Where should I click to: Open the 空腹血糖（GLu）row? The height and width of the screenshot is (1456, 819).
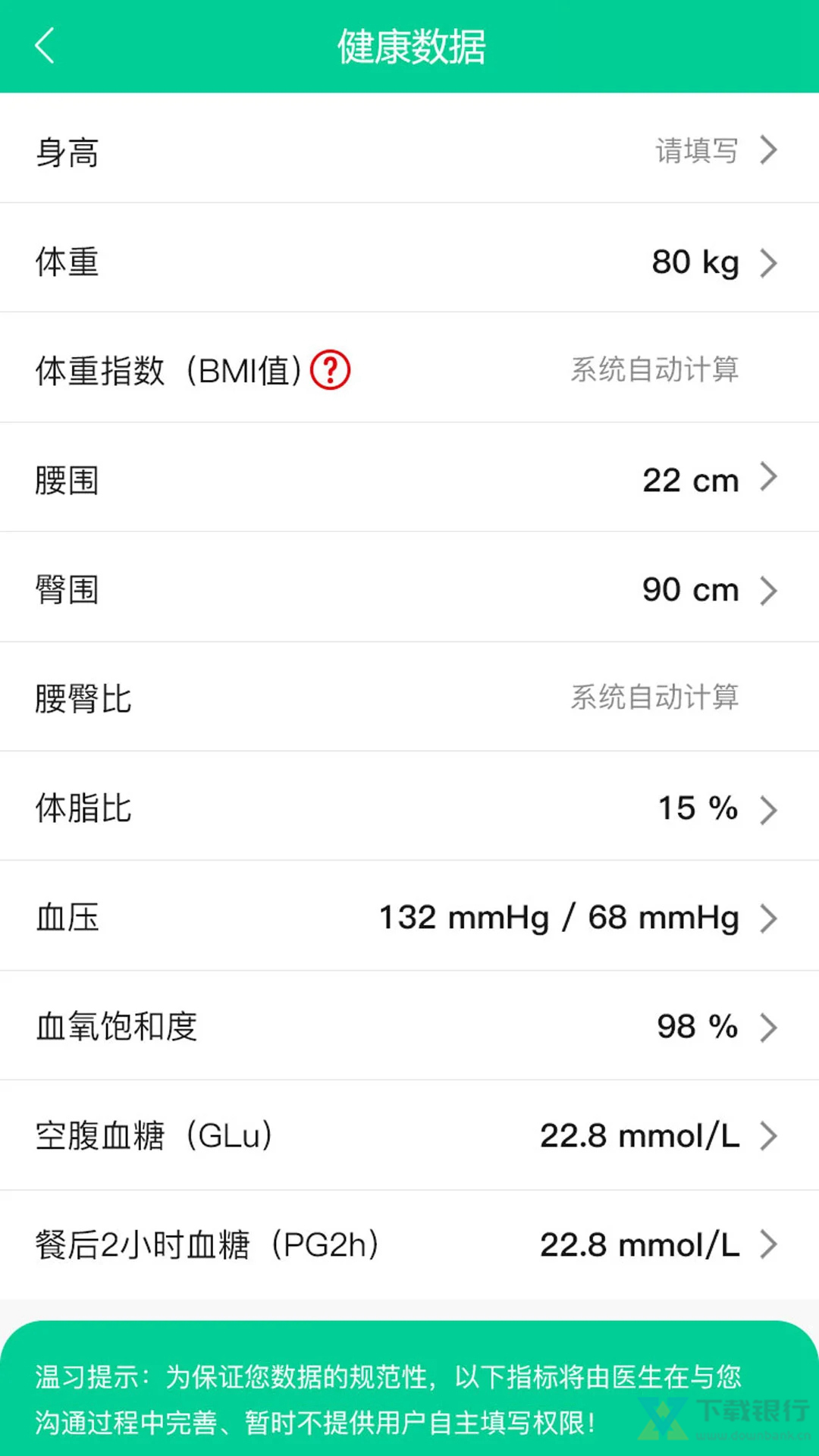coord(409,1136)
